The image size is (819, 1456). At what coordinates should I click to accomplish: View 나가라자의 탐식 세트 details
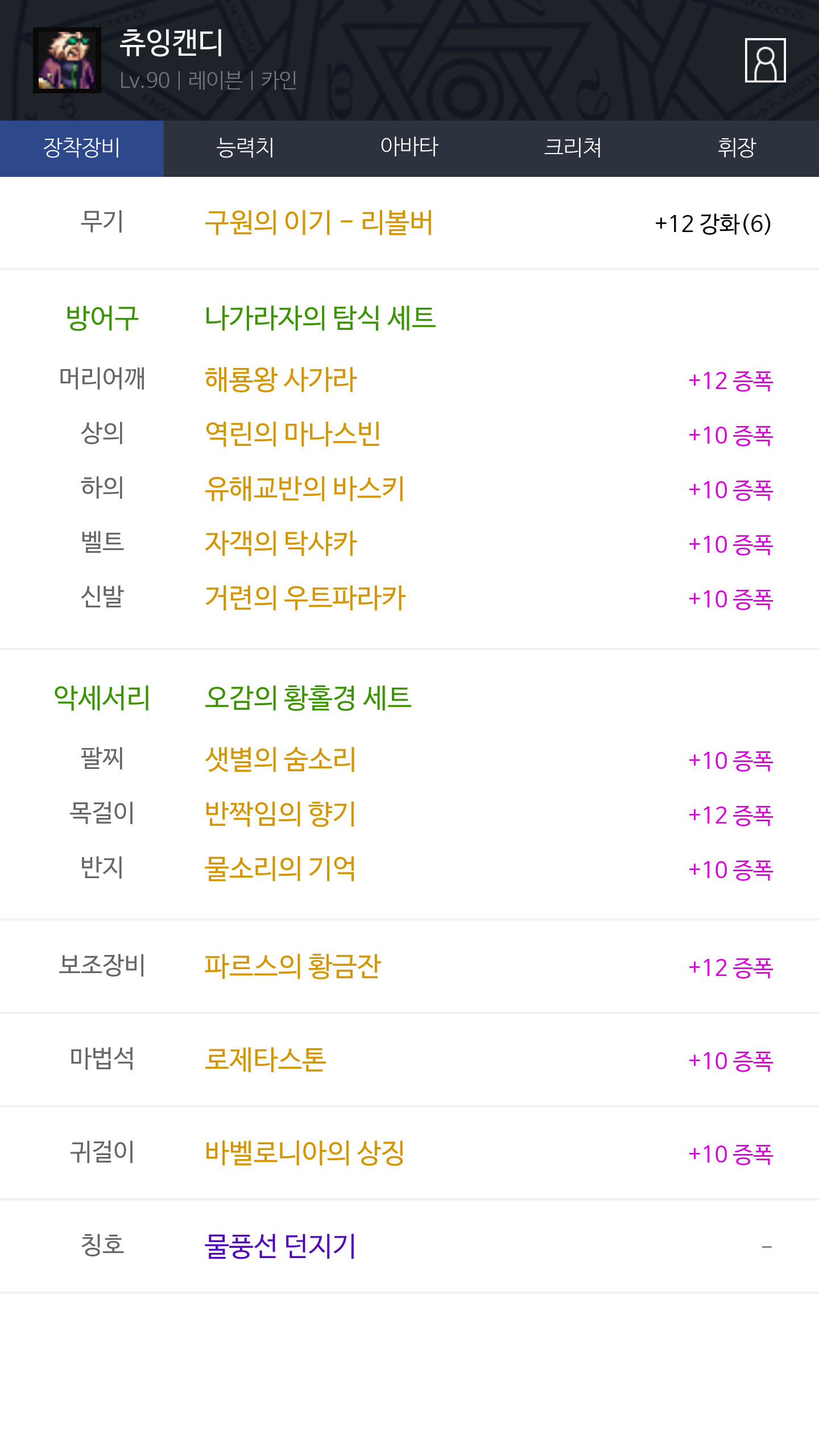pos(320,318)
